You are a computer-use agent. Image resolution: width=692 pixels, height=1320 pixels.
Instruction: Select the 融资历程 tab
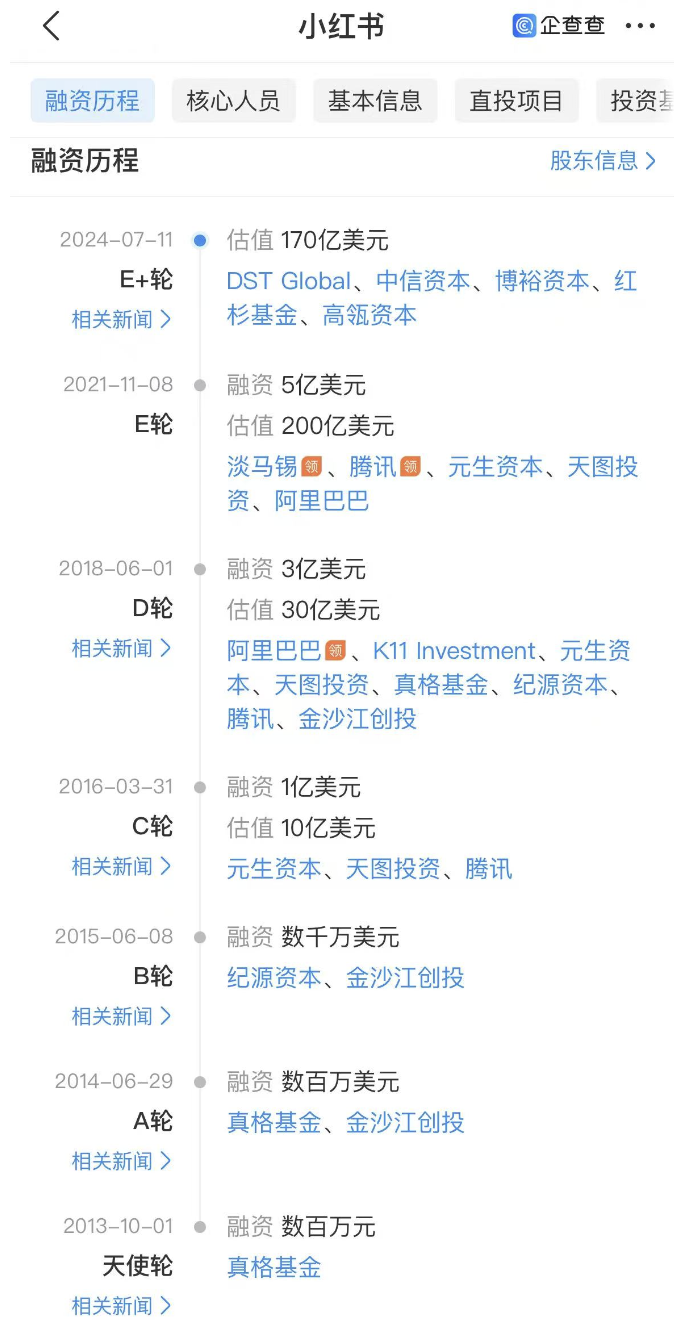click(93, 101)
